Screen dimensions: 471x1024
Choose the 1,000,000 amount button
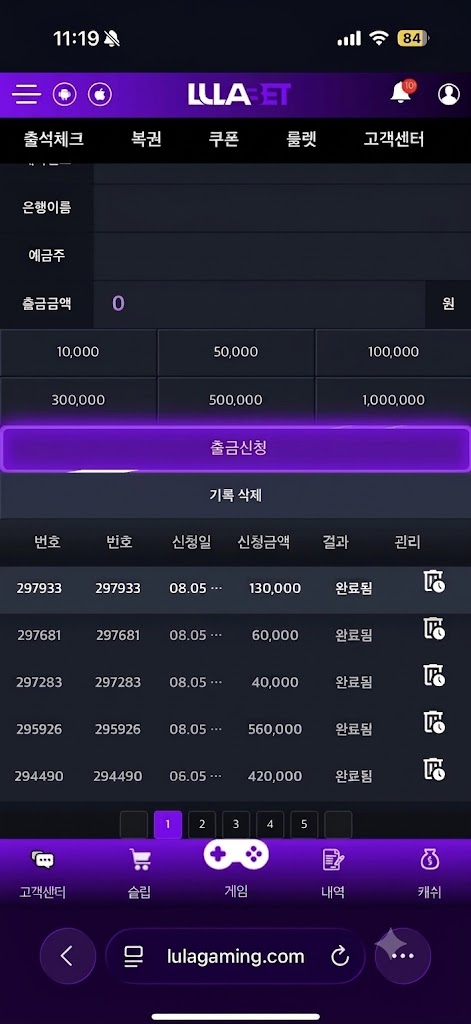pos(393,400)
